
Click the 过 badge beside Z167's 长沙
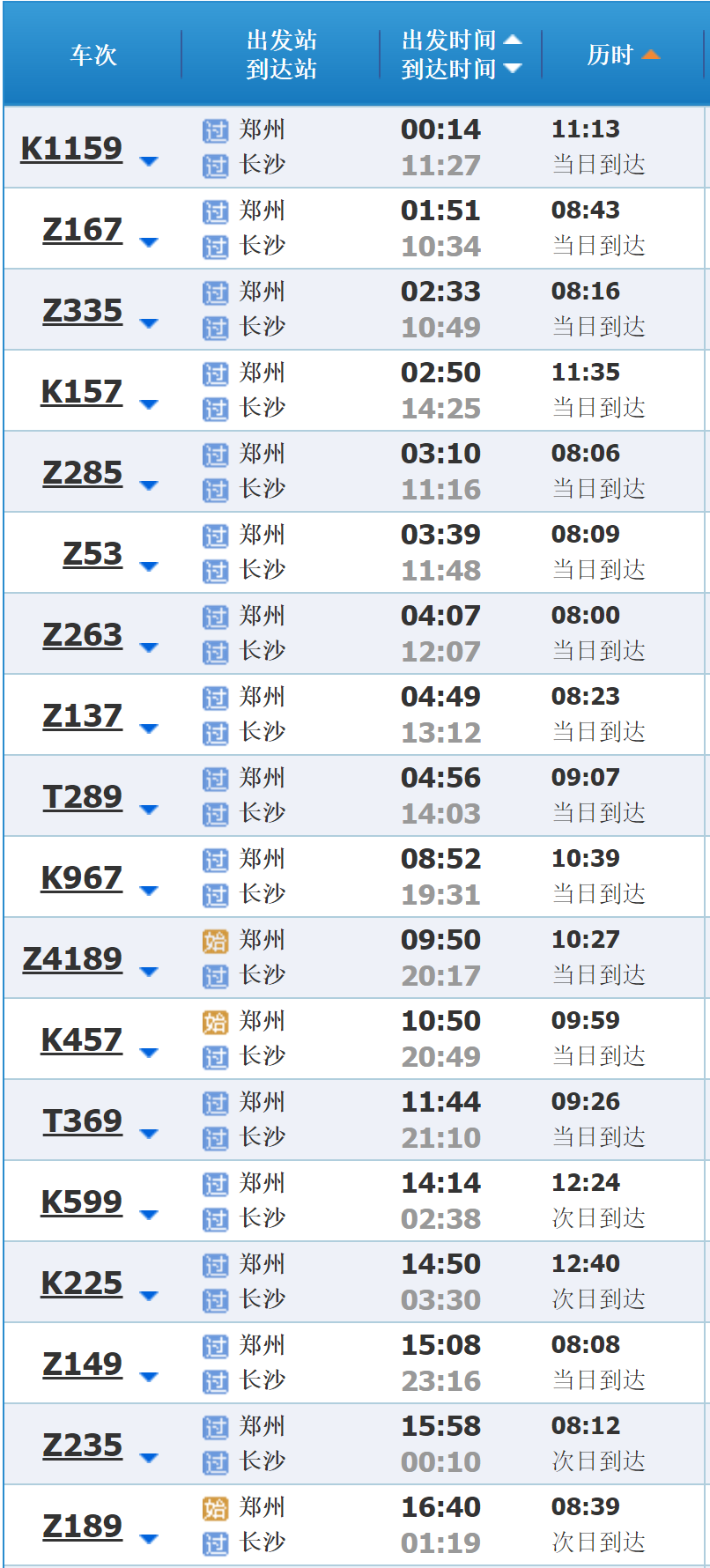pos(216,246)
